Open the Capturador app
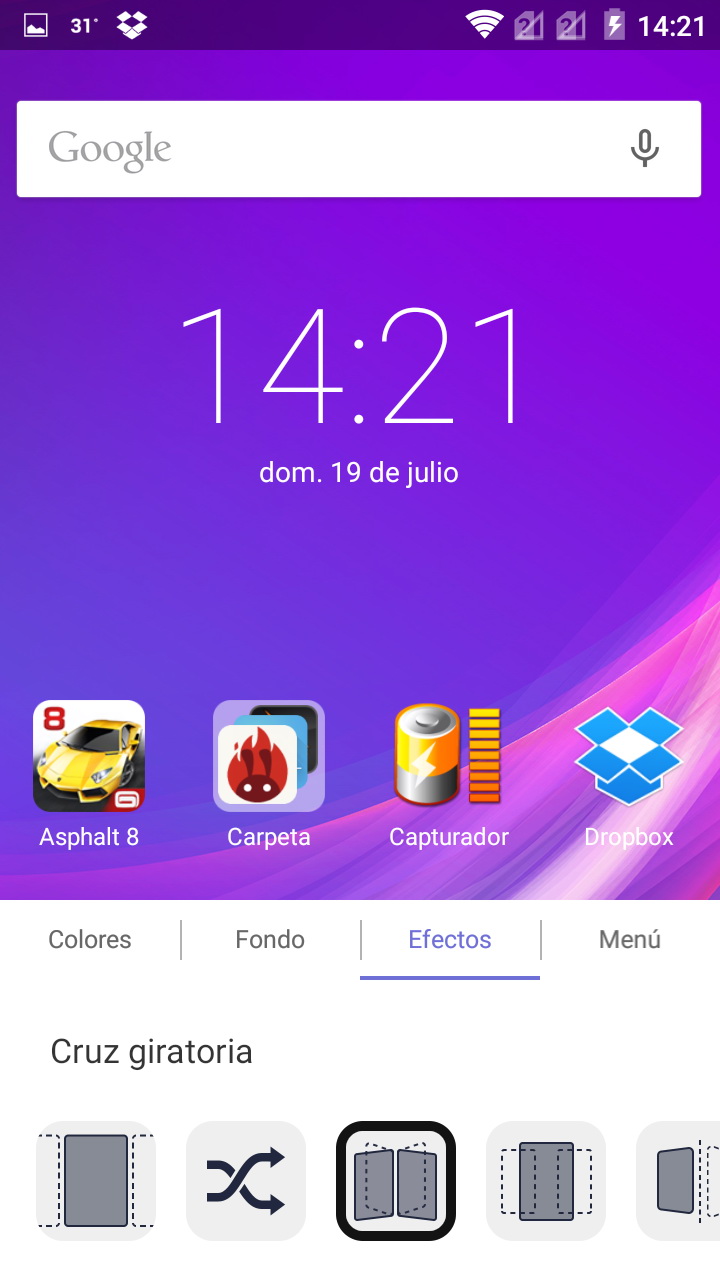This screenshot has width=720, height=1280. pos(448,757)
